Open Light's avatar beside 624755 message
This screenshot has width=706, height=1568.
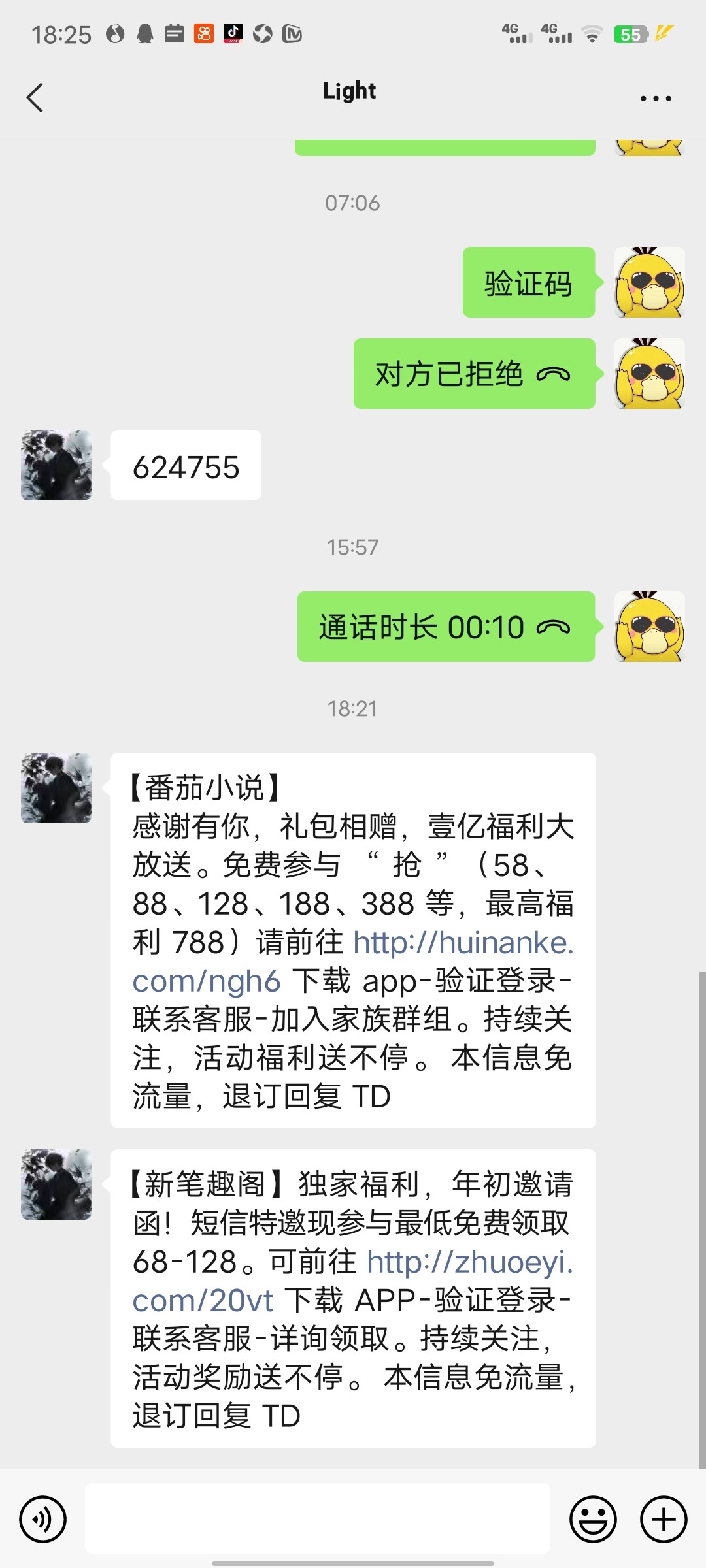click(x=56, y=465)
